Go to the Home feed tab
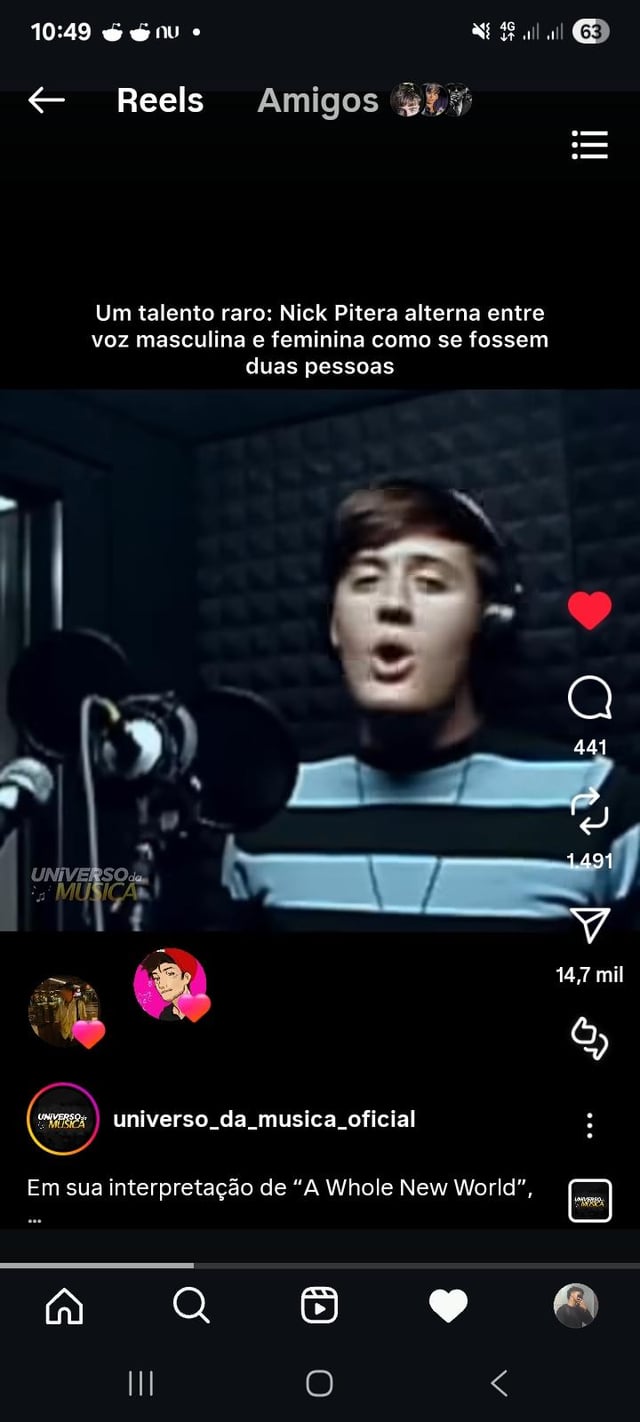This screenshot has width=640, height=1422. click(x=65, y=1306)
